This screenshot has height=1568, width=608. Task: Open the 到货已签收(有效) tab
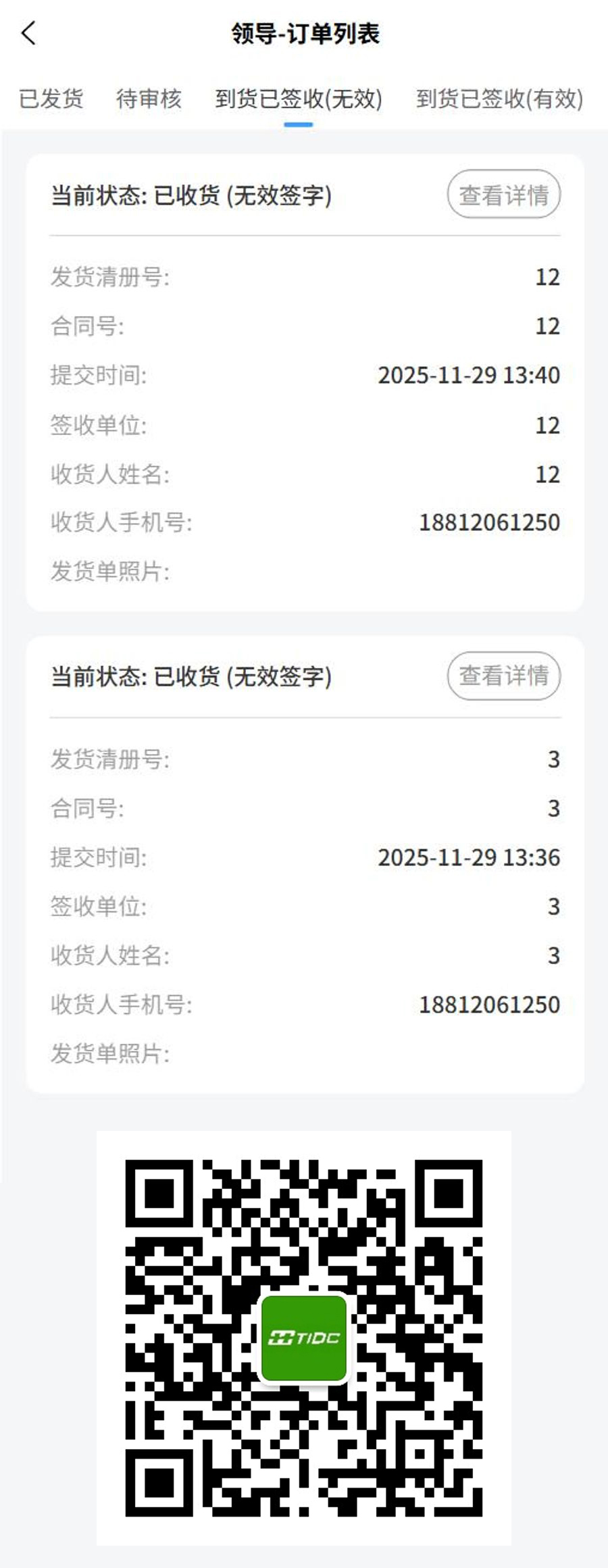(499, 99)
